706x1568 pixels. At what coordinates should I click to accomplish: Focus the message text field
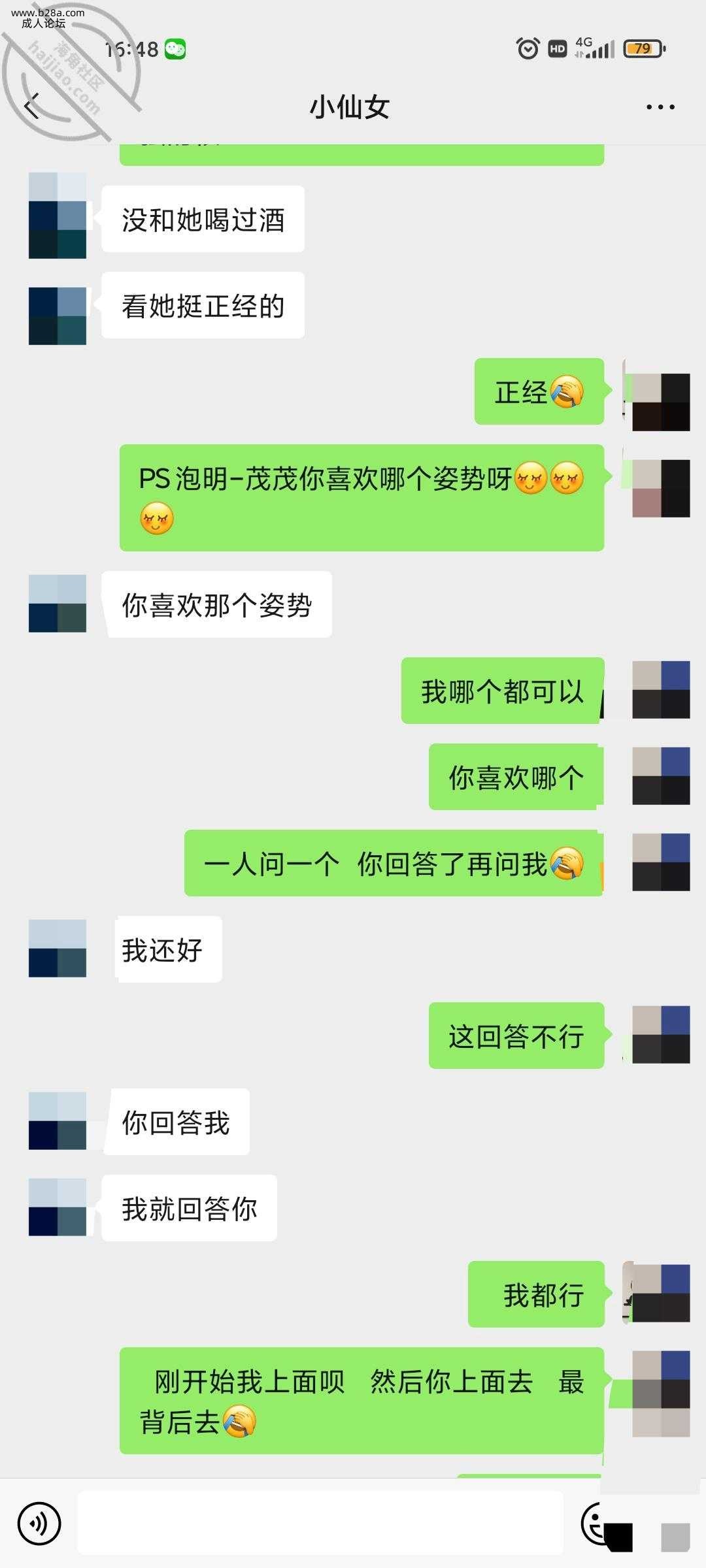pyautogui.click(x=320, y=1523)
